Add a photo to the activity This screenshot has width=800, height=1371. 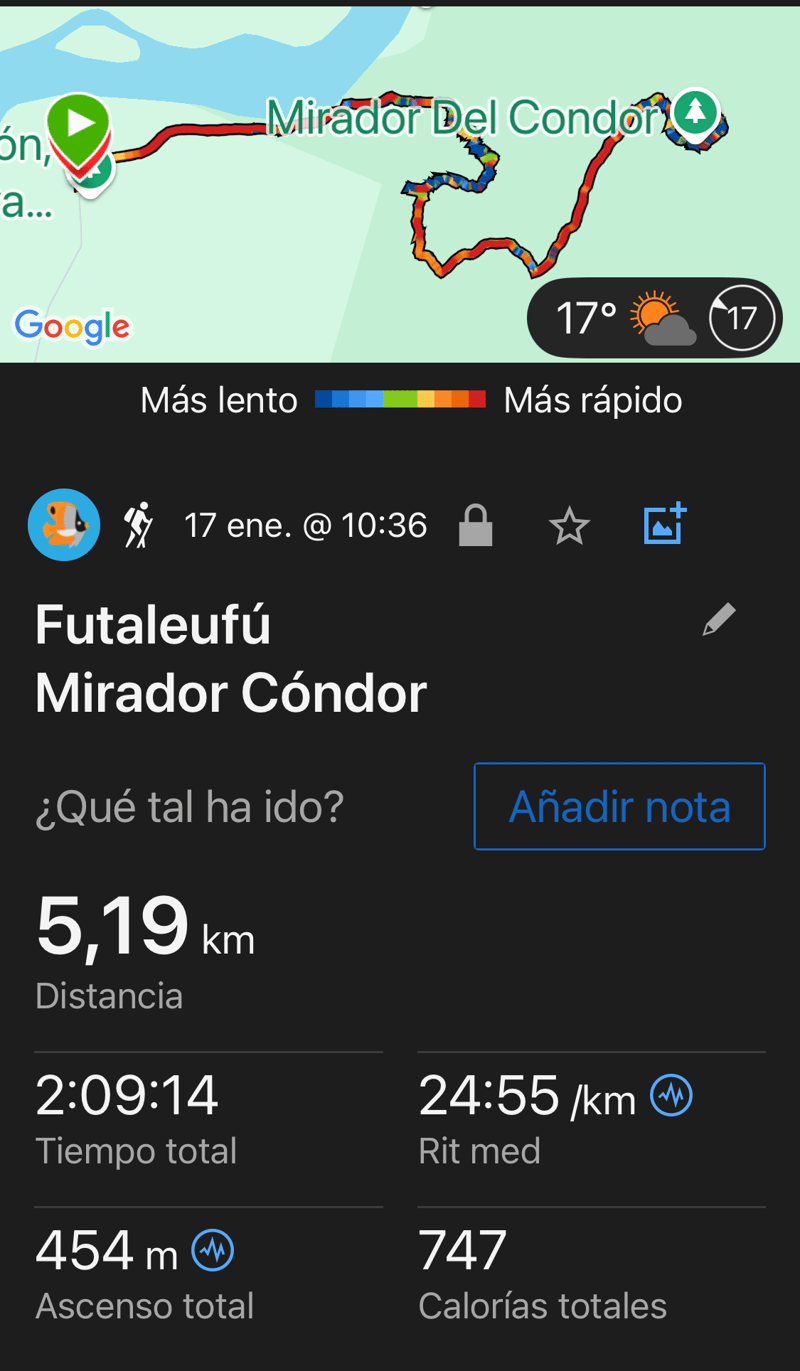click(x=664, y=524)
